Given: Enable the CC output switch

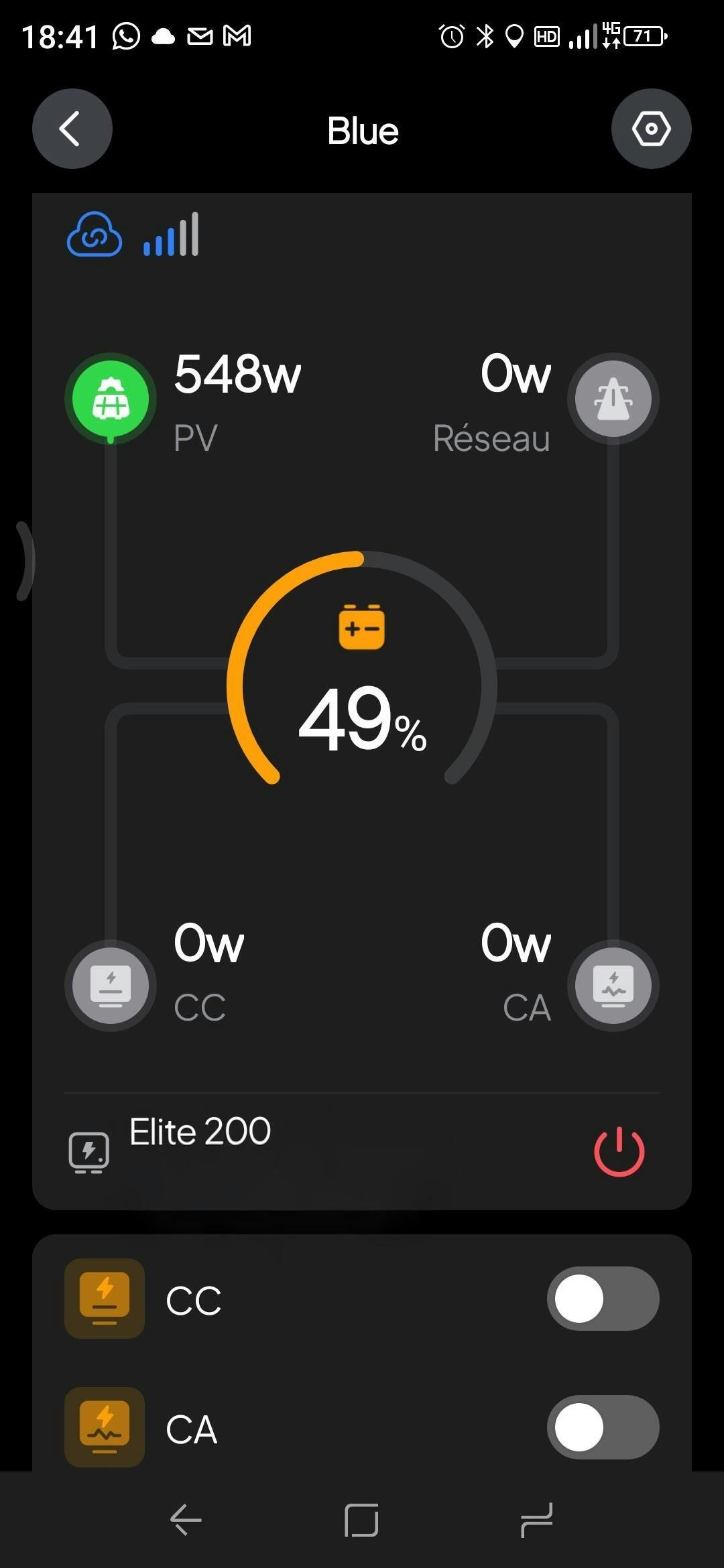Looking at the screenshot, I should [603, 1299].
